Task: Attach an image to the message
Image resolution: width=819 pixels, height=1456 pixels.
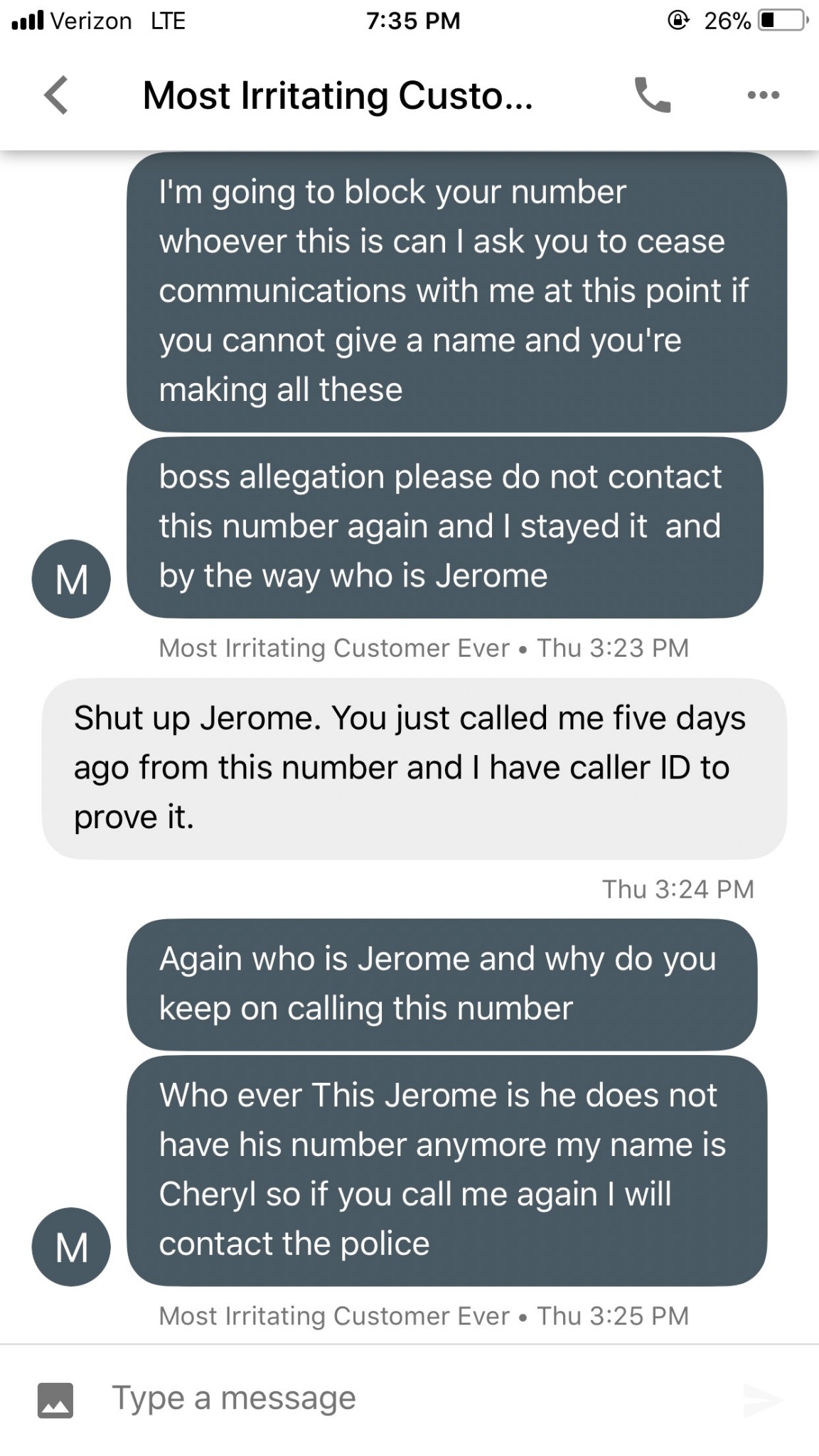Action: (55, 1400)
